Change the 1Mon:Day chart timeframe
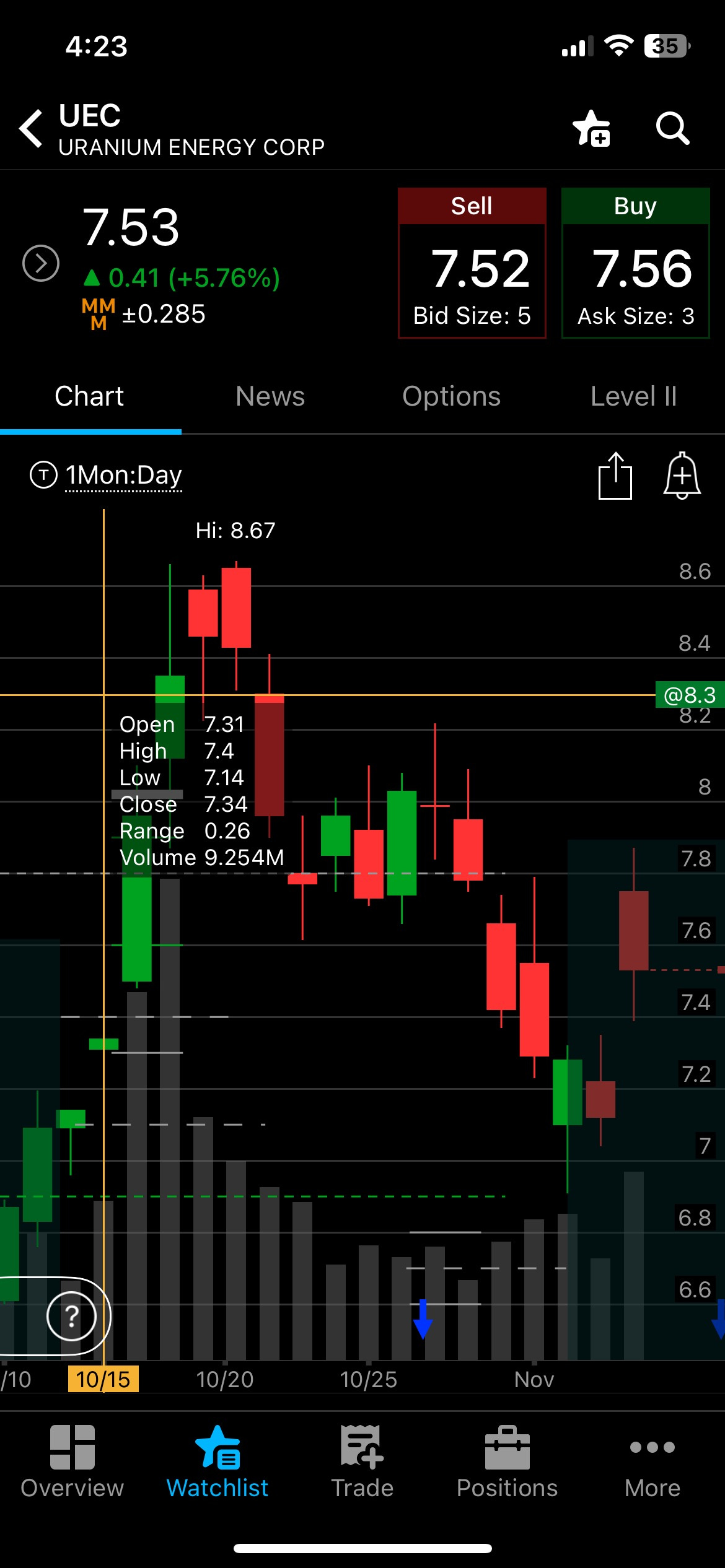This screenshot has width=725, height=1568. [123, 476]
